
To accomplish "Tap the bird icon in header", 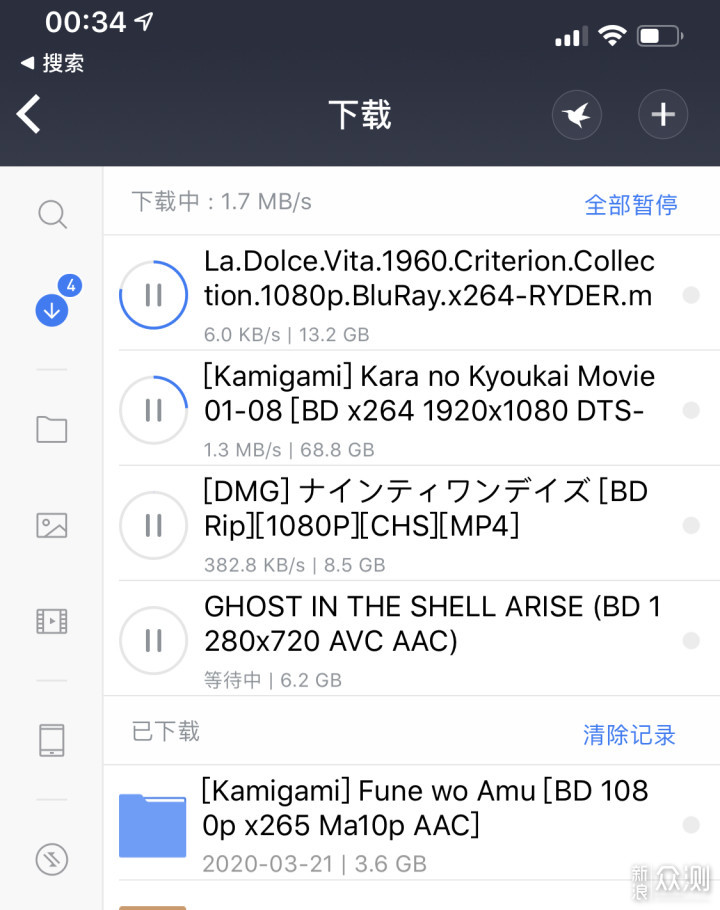I will (577, 115).
